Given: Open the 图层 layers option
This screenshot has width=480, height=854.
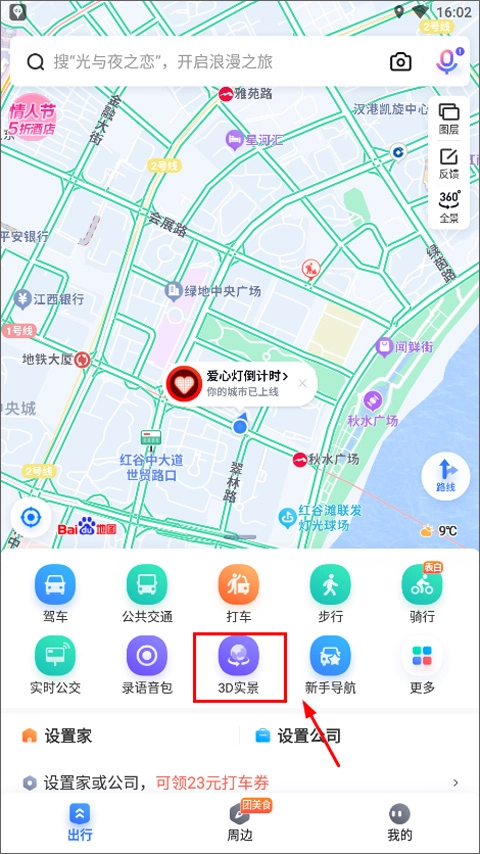Looking at the screenshot, I should (x=449, y=119).
